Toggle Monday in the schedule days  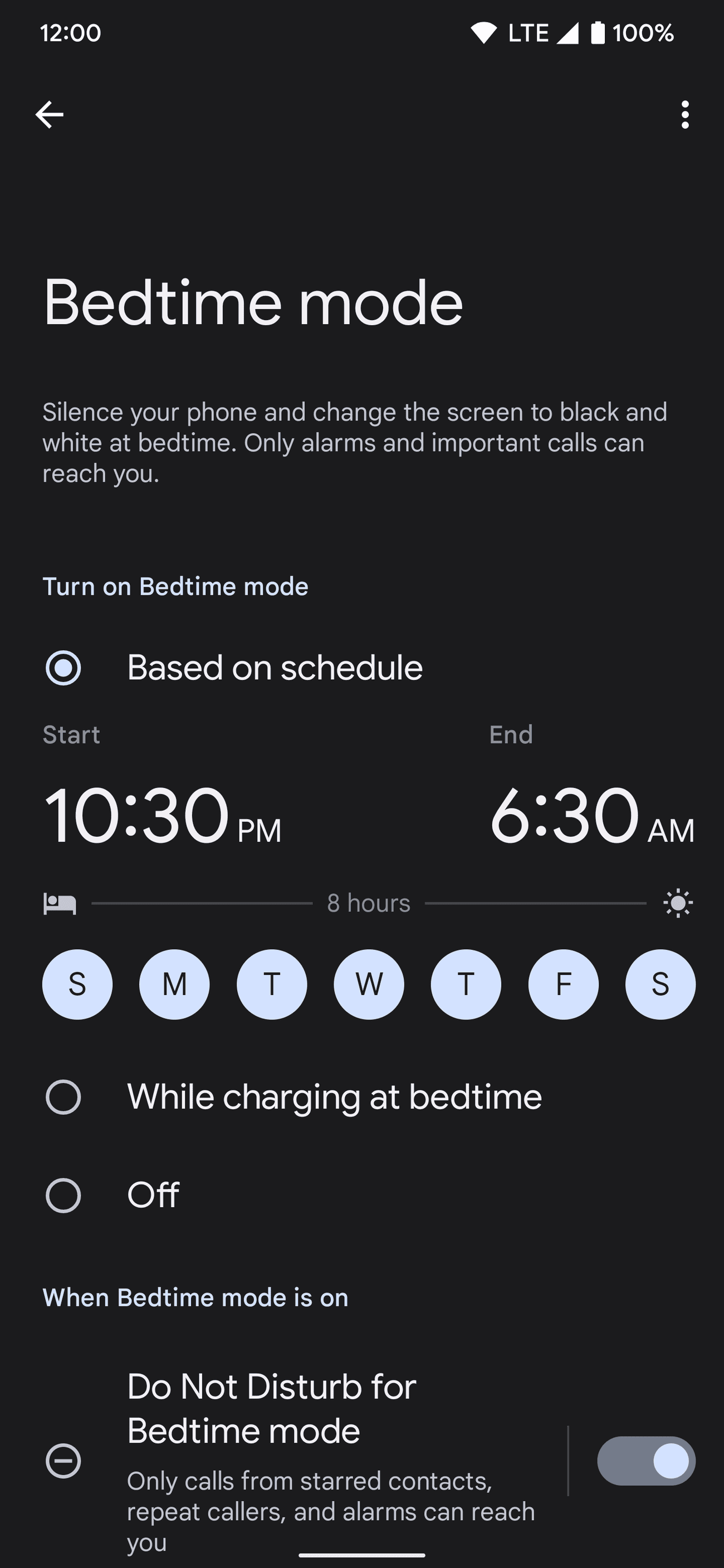174,984
